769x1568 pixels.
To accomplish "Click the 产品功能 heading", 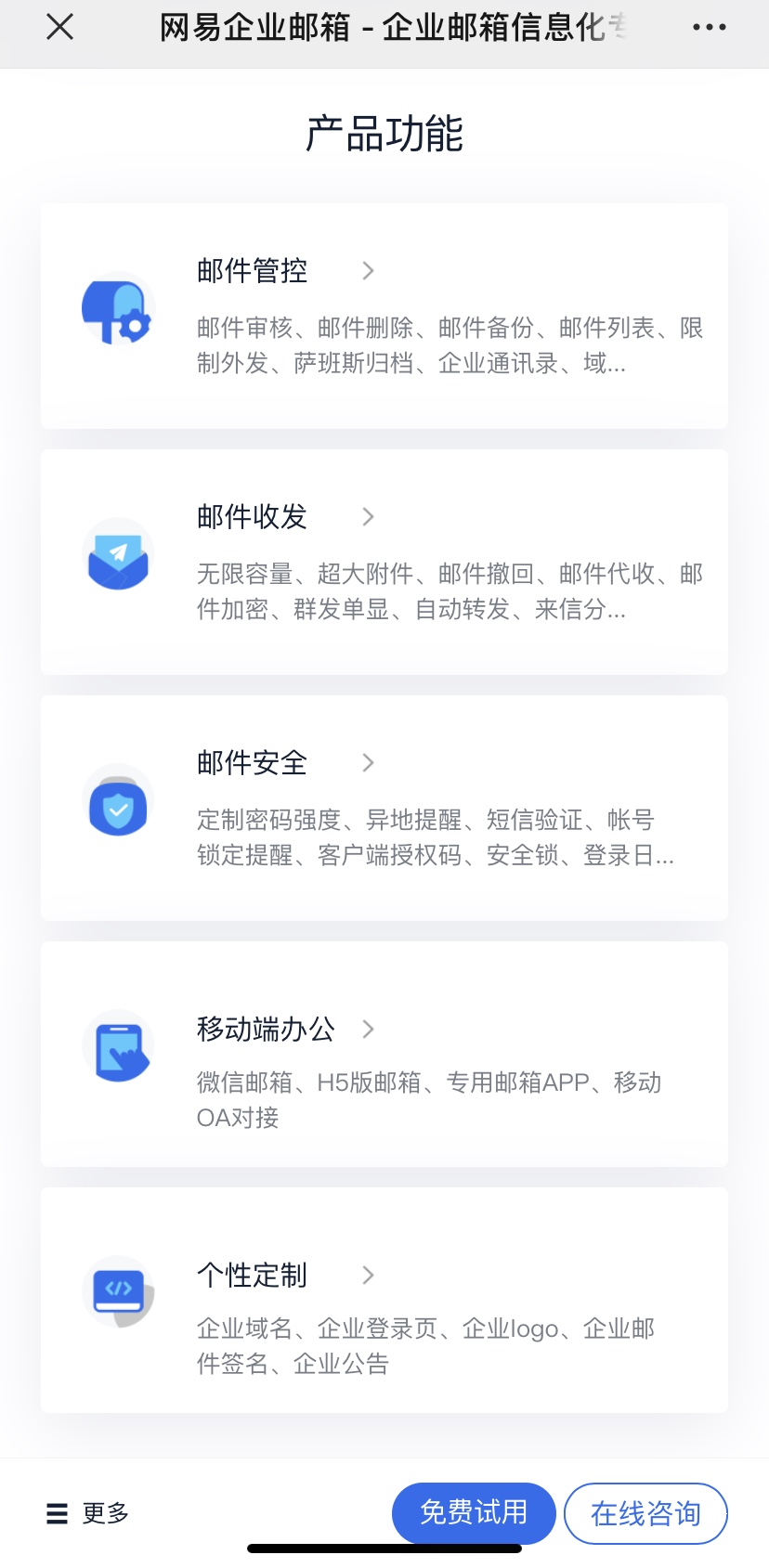I will [384, 133].
